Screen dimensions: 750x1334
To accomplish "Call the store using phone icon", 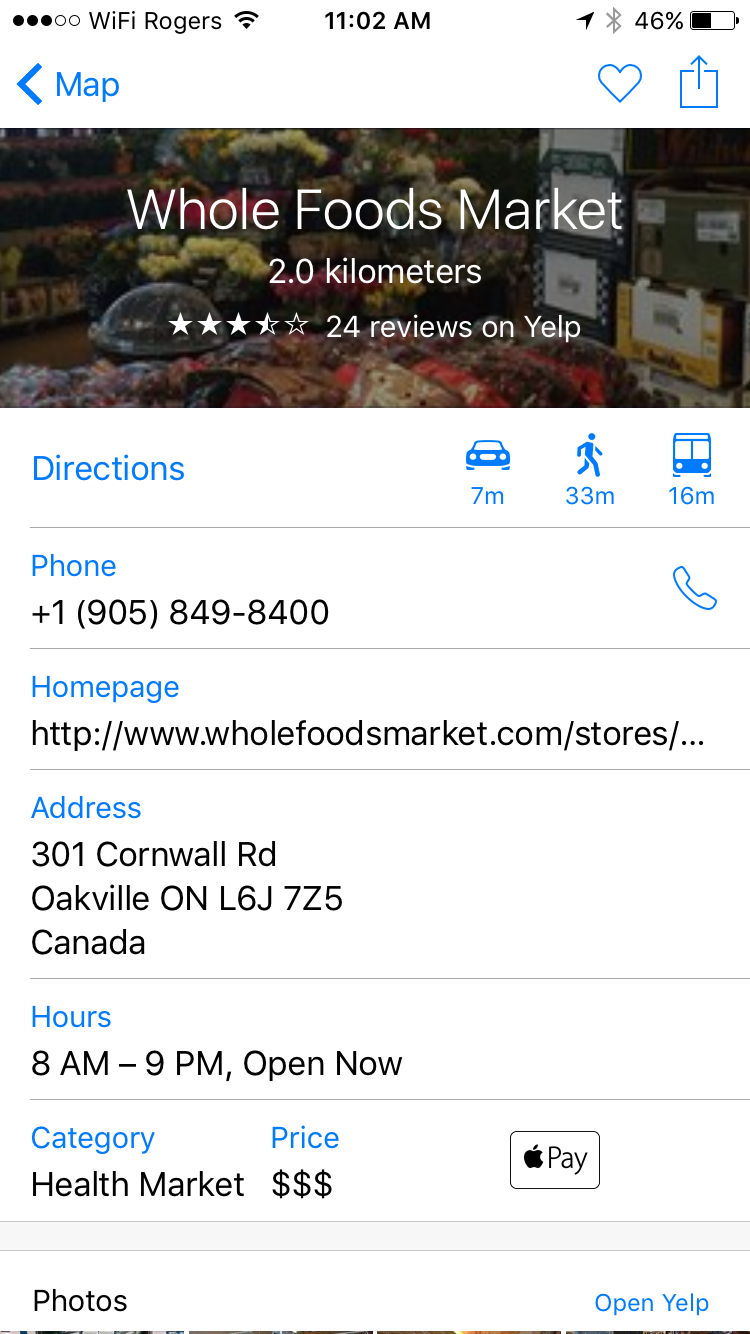I will (694, 588).
